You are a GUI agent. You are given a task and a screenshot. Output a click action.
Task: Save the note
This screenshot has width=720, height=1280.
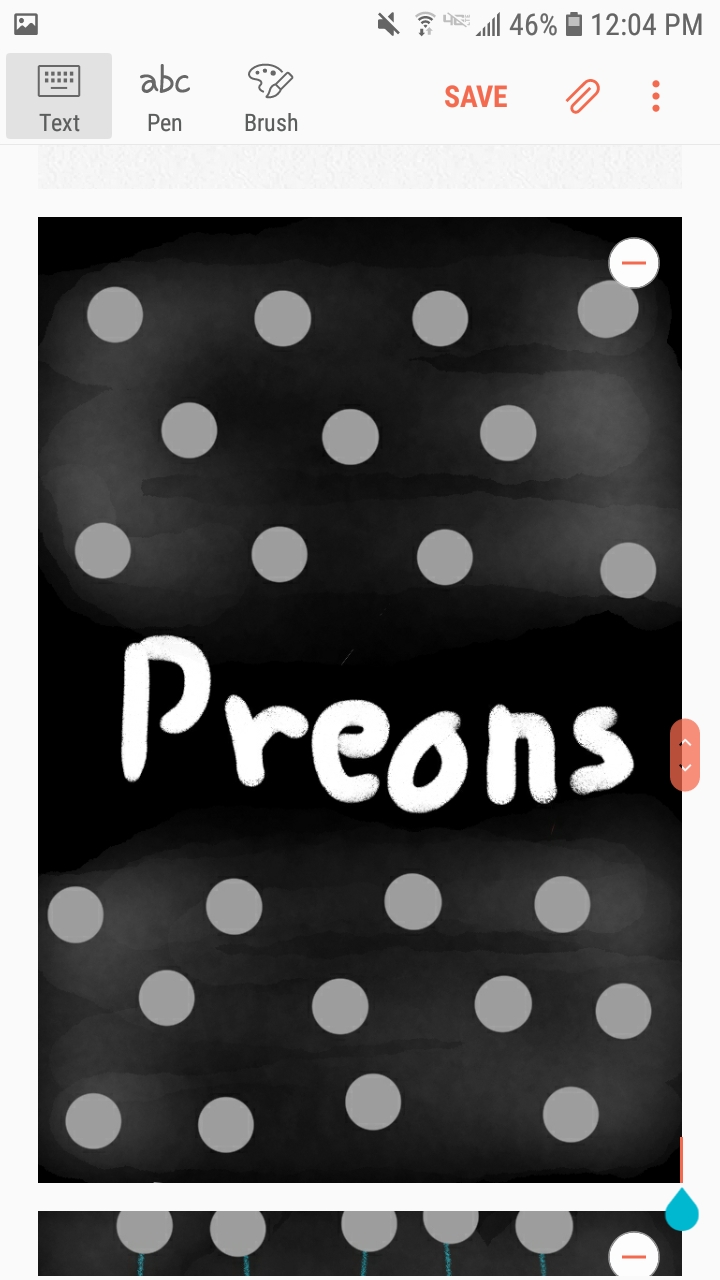[476, 97]
